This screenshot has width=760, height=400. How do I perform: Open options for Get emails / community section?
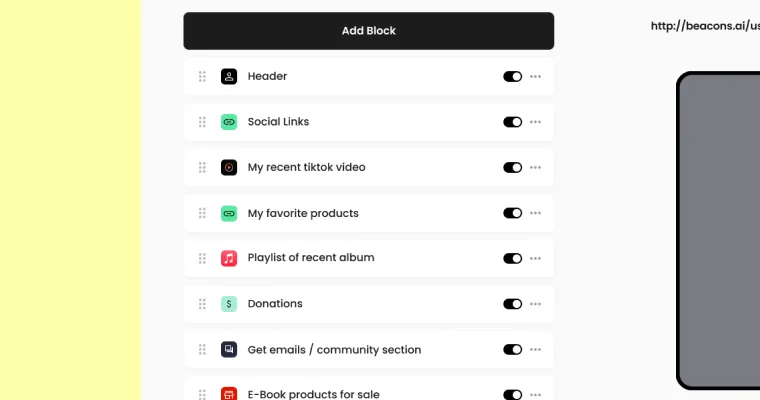536,350
